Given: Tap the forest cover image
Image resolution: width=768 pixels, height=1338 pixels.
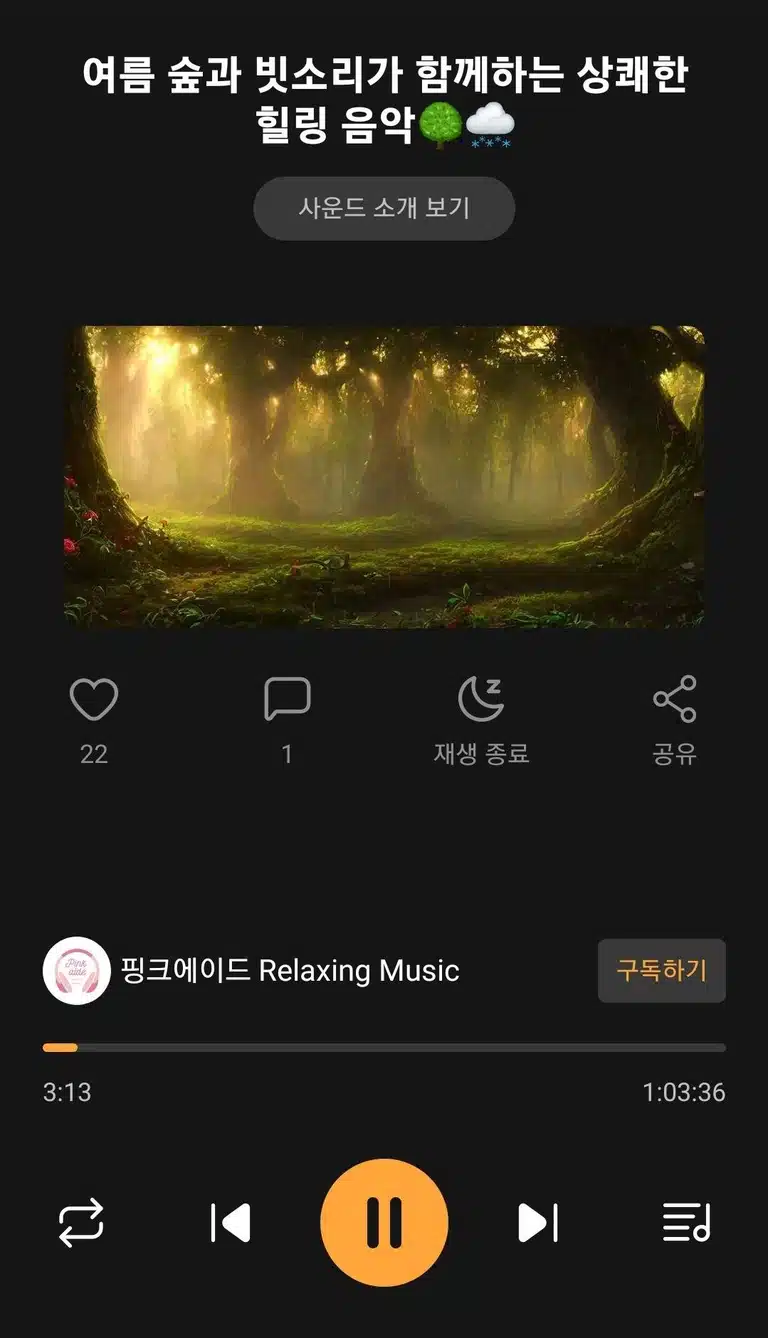Looking at the screenshot, I should tap(384, 477).
